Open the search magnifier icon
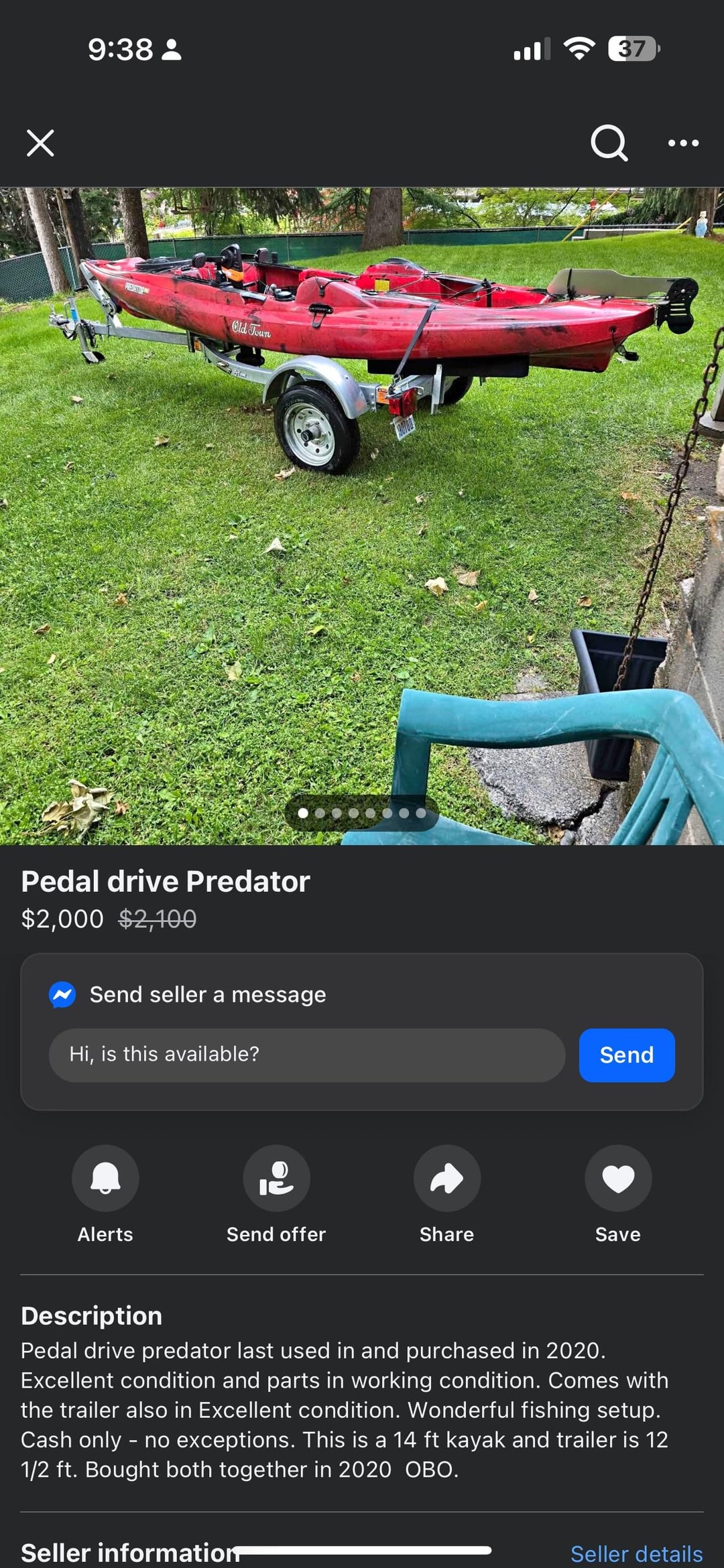The width and height of the screenshot is (724, 1568). 609,143
